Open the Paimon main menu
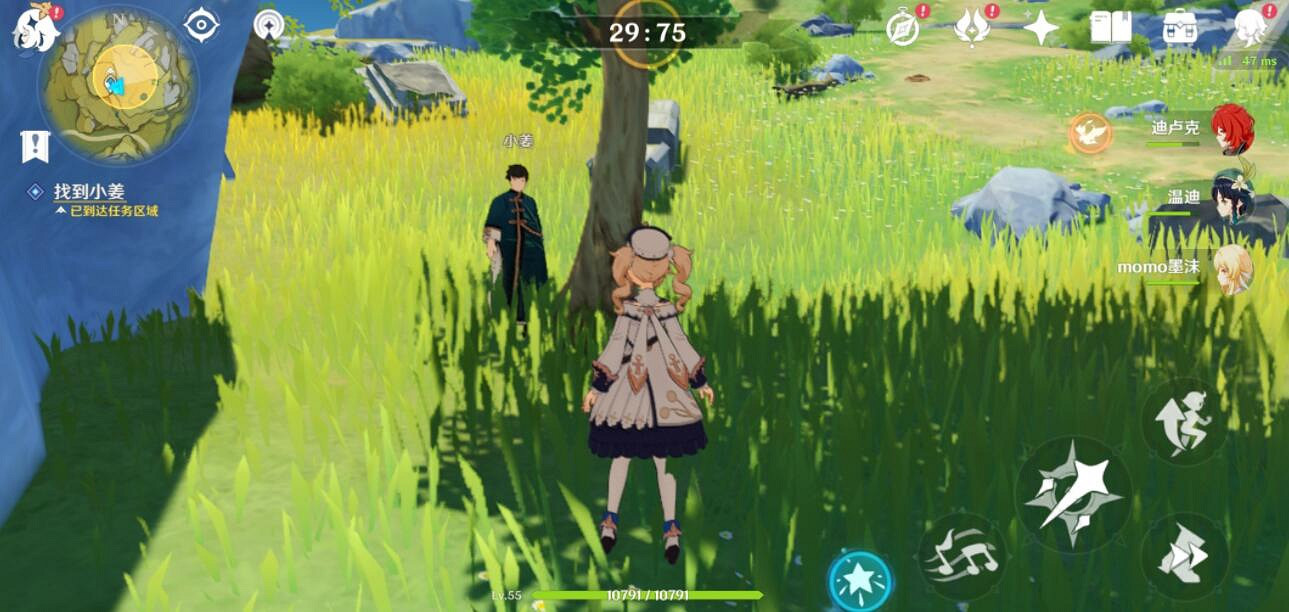Viewport: 1289px width, 612px height. 35,27
